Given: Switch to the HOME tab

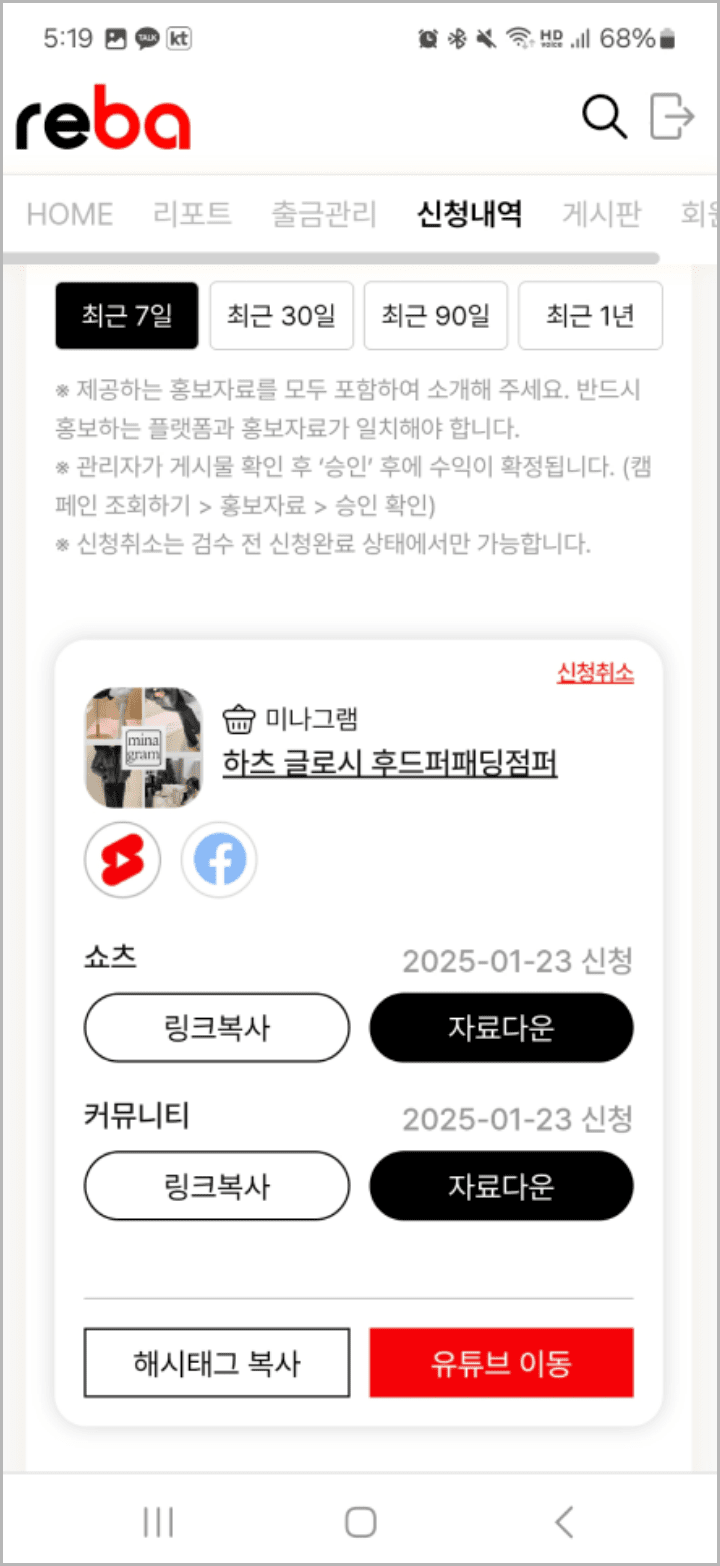Looking at the screenshot, I should pos(69,214).
